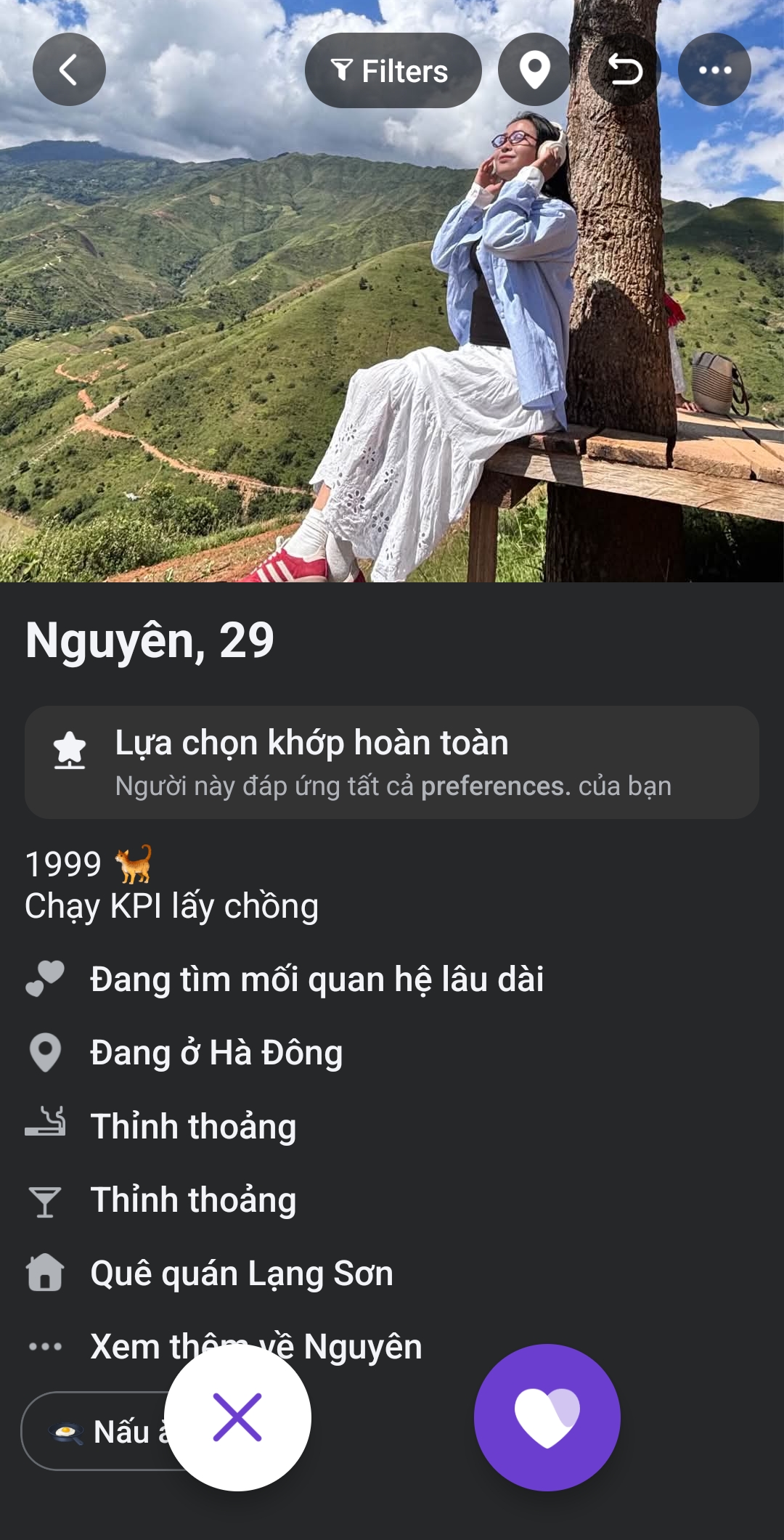This screenshot has width=784, height=1540.
Task: Open the three-dot overflow menu
Action: coord(714,70)
